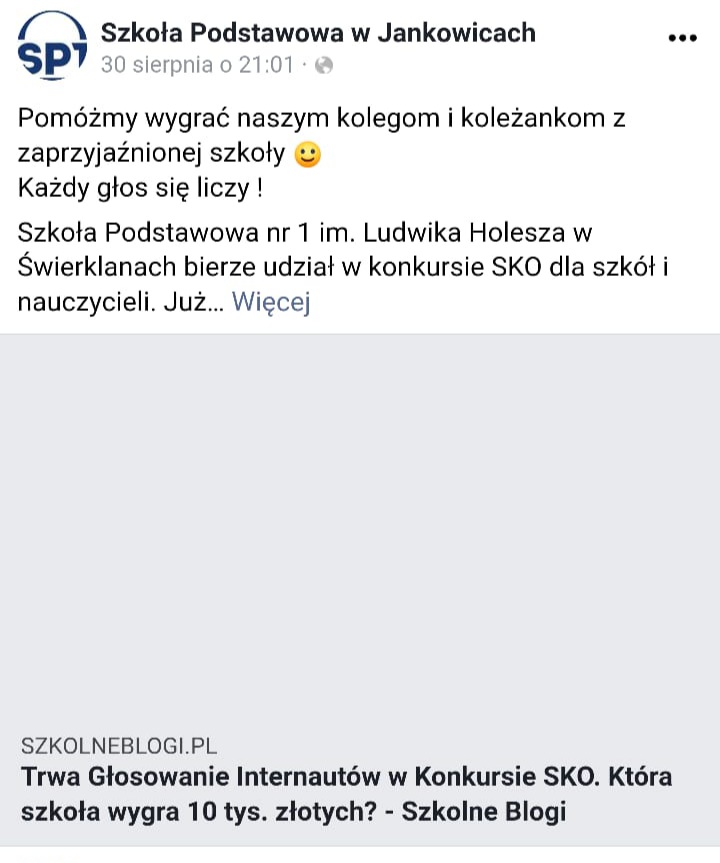Tap the SP school profile picture
This screenshot has height=863, width=720.
52,47
